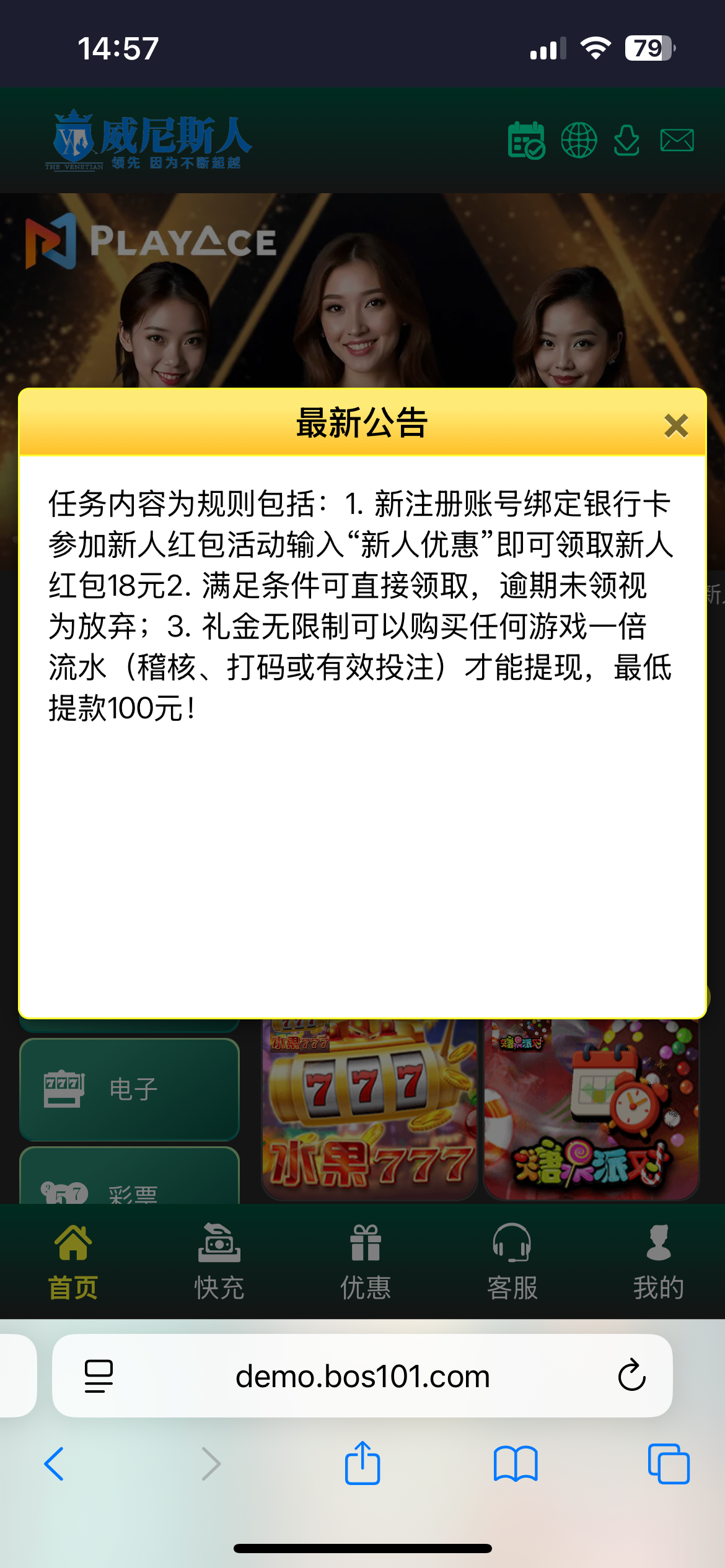Open the 优惠 promotions tab
Screen dimensions: 725x1568
click(365, 1262)
